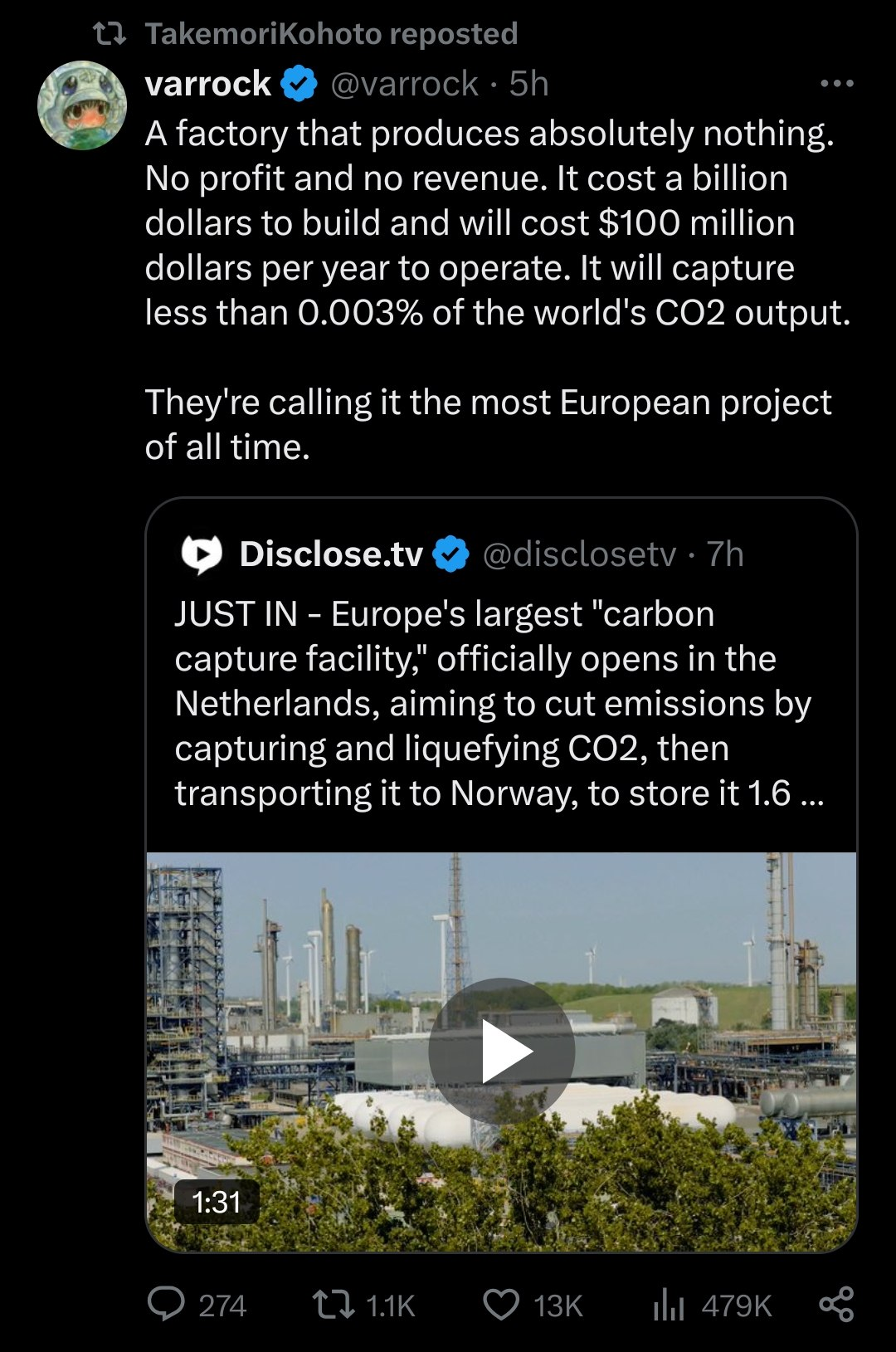Open the overflow menu on varrock's post
Screen dimensions: 896x1352
pos(836,84)
